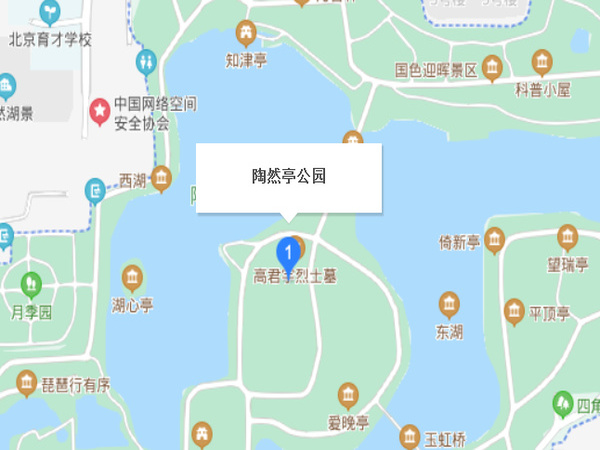This screenshot has height=450, width=600.
Task: Tap the 东湖 landmark marker
Action: [x=450, y=303]
